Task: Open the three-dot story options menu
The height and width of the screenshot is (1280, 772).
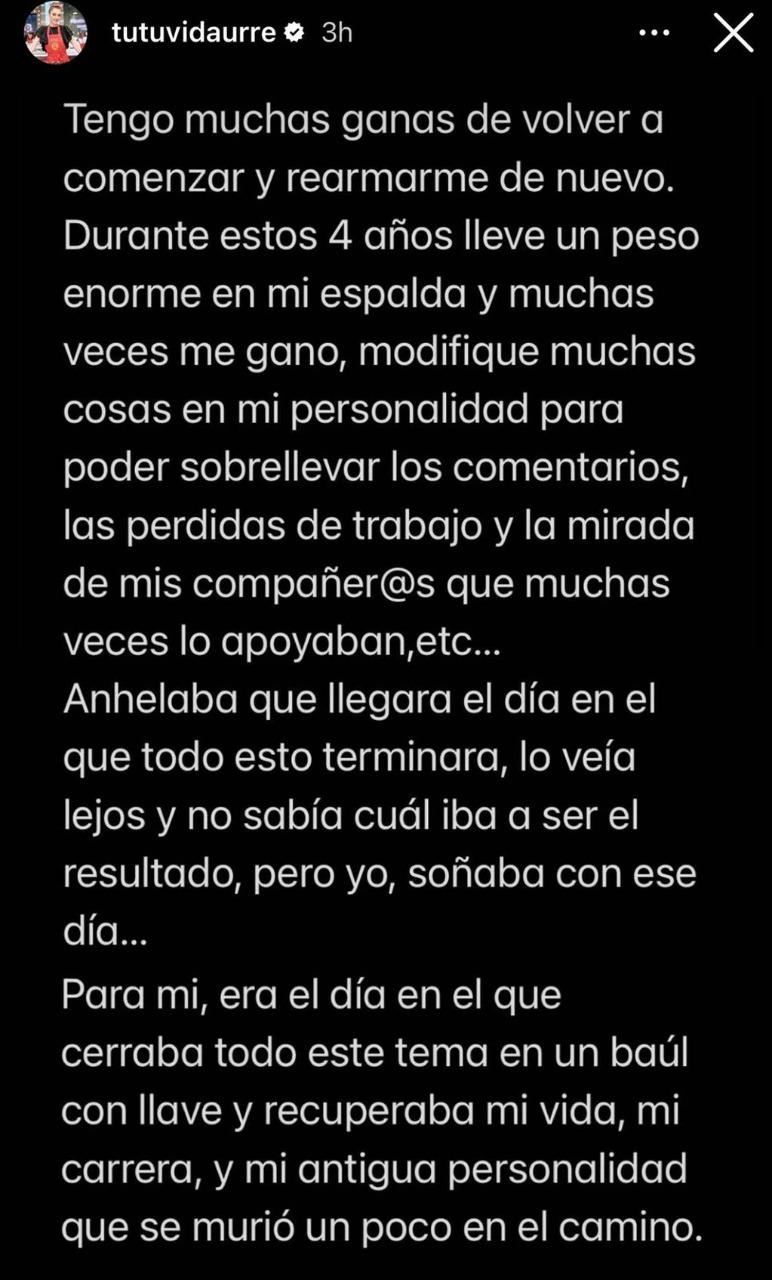Action: coord(653,33)
